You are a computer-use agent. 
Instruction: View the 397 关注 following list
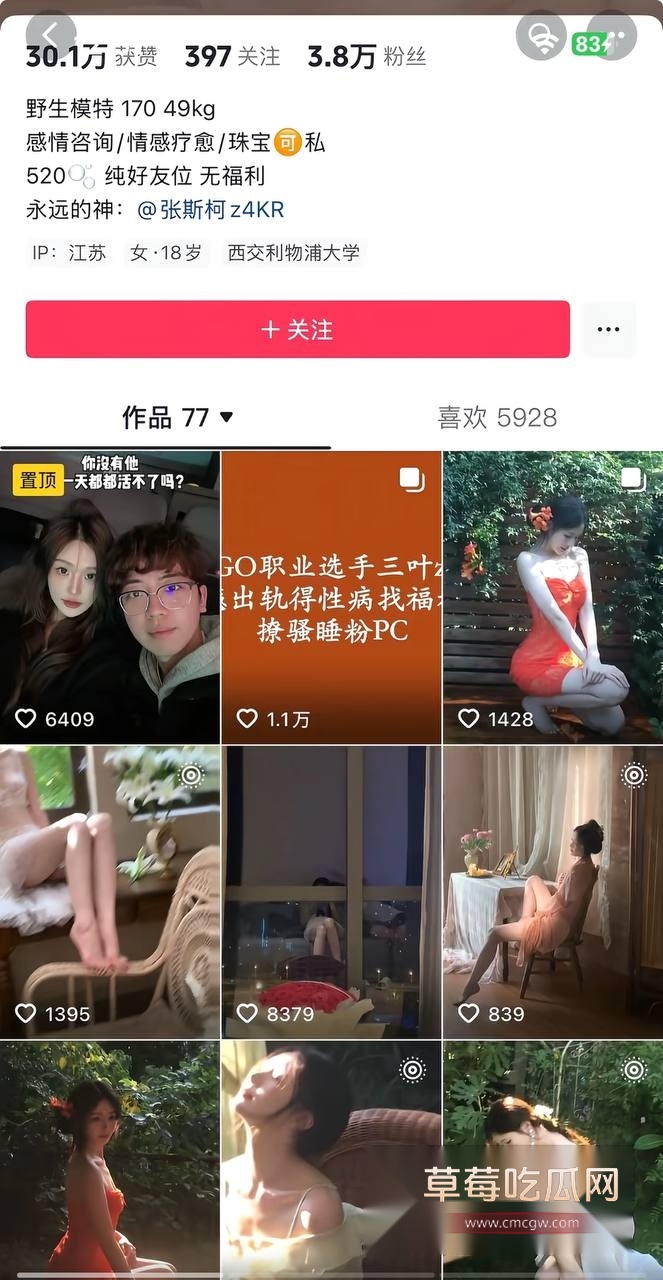pyautogui.click(x=232, y=56)
